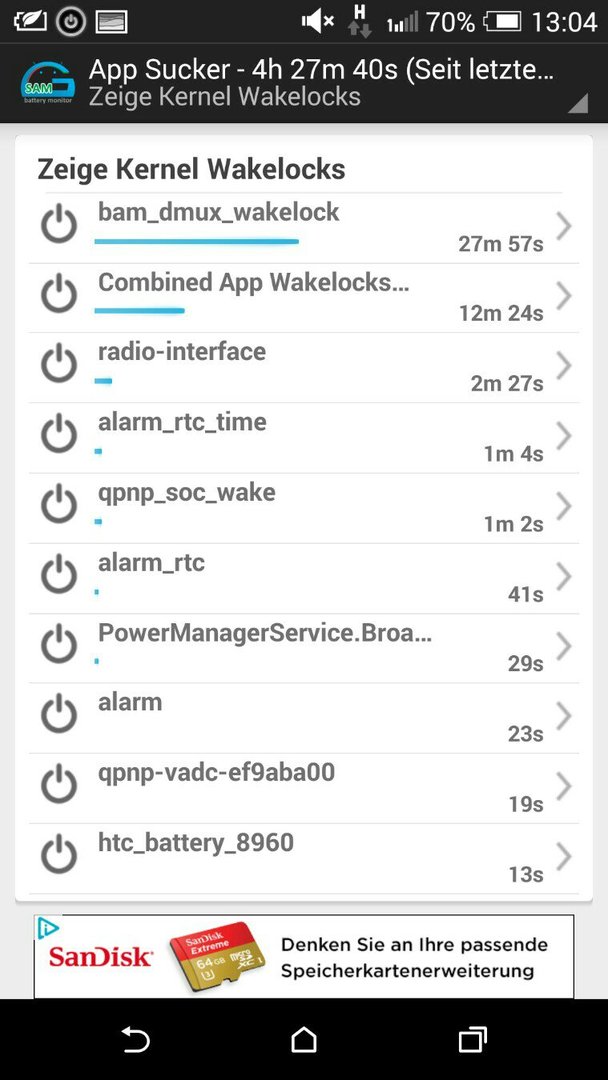Open the alarm 23s wakelock row
Screen dimensions: 608x1080
click(x=304, y=718)
